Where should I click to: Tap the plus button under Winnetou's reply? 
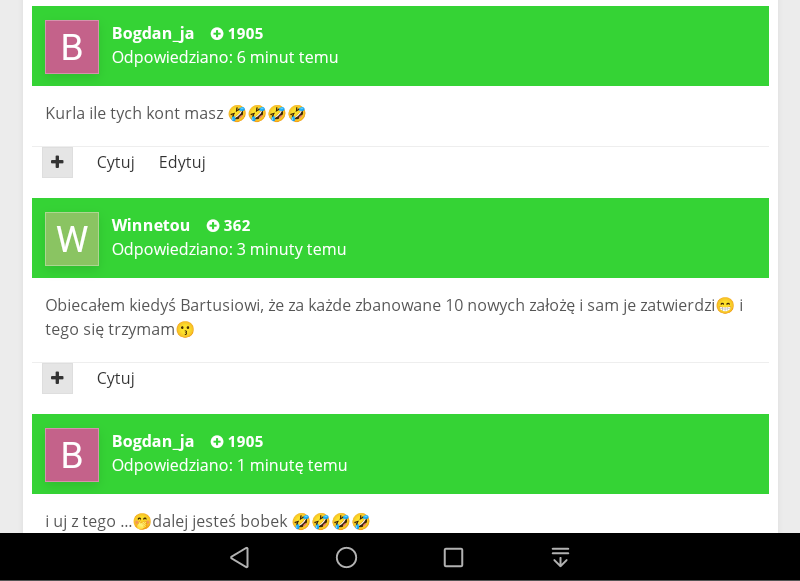point(57,378)
